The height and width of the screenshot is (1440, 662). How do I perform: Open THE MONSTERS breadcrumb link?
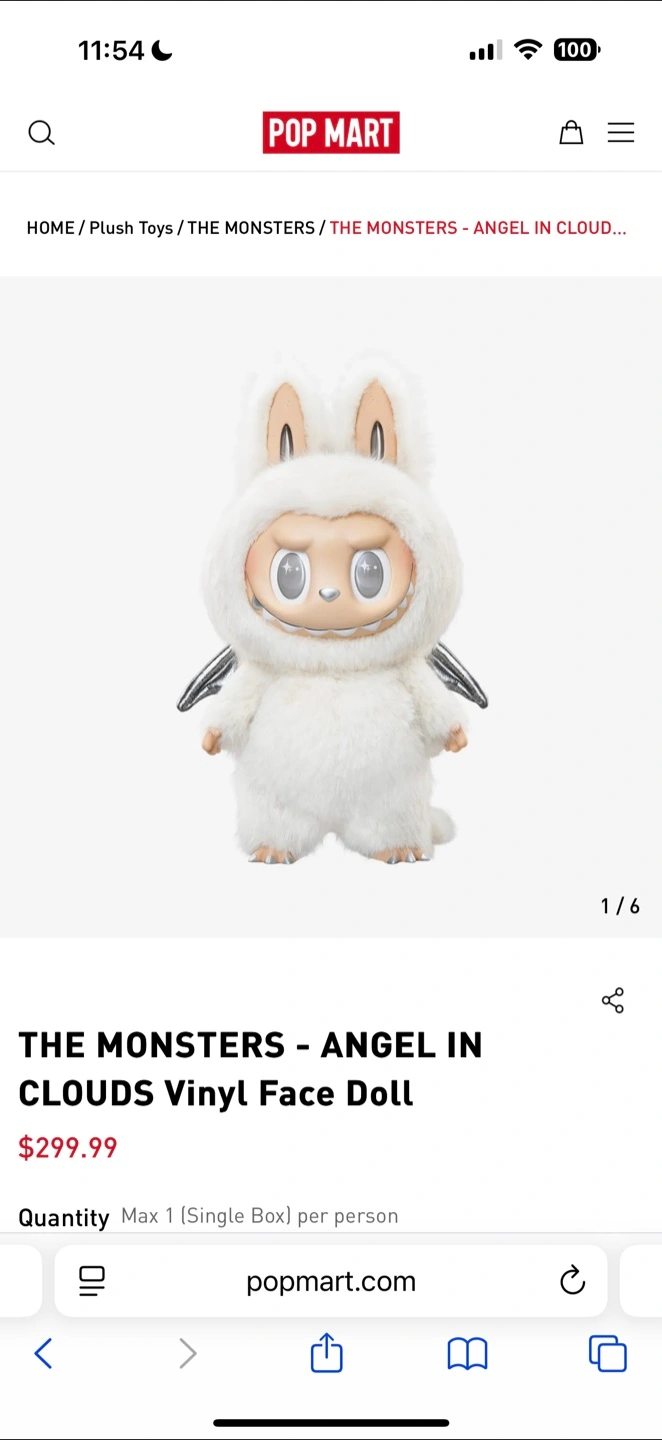[x=251, y=228]
